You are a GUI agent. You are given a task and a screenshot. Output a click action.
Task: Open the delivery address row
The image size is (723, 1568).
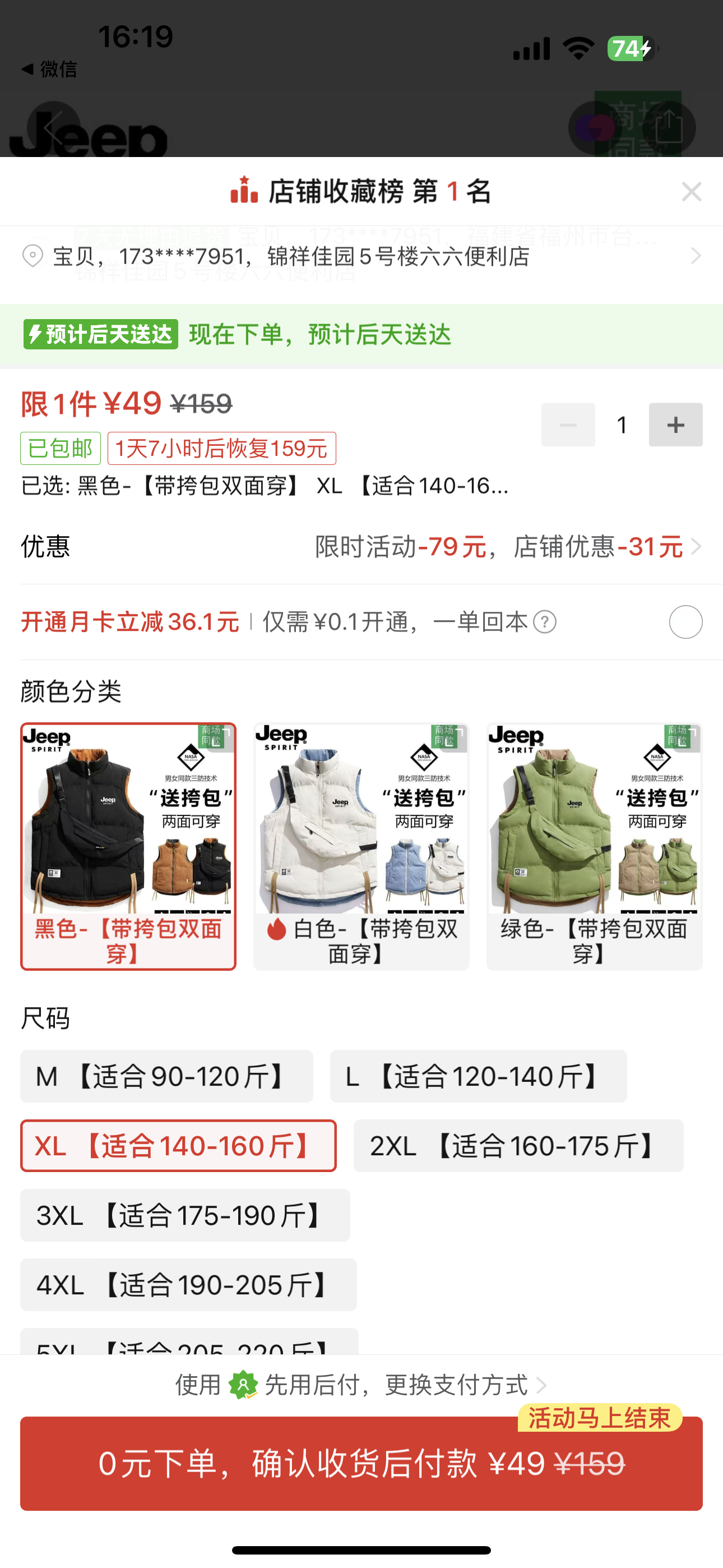click(x=361, y=257)
